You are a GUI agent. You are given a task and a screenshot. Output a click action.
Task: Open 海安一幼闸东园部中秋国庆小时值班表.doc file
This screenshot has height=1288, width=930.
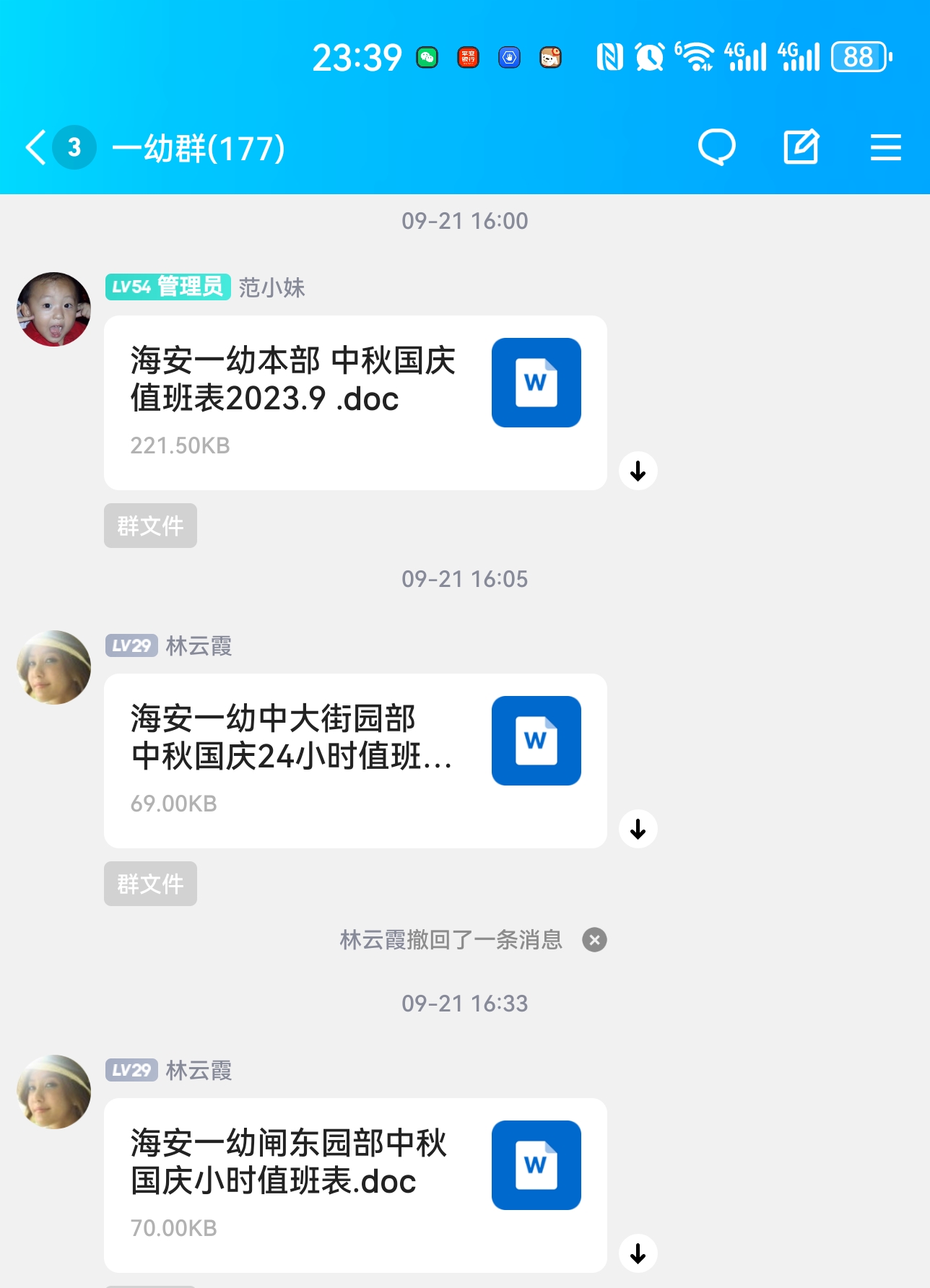click(x=355, y=1185)
